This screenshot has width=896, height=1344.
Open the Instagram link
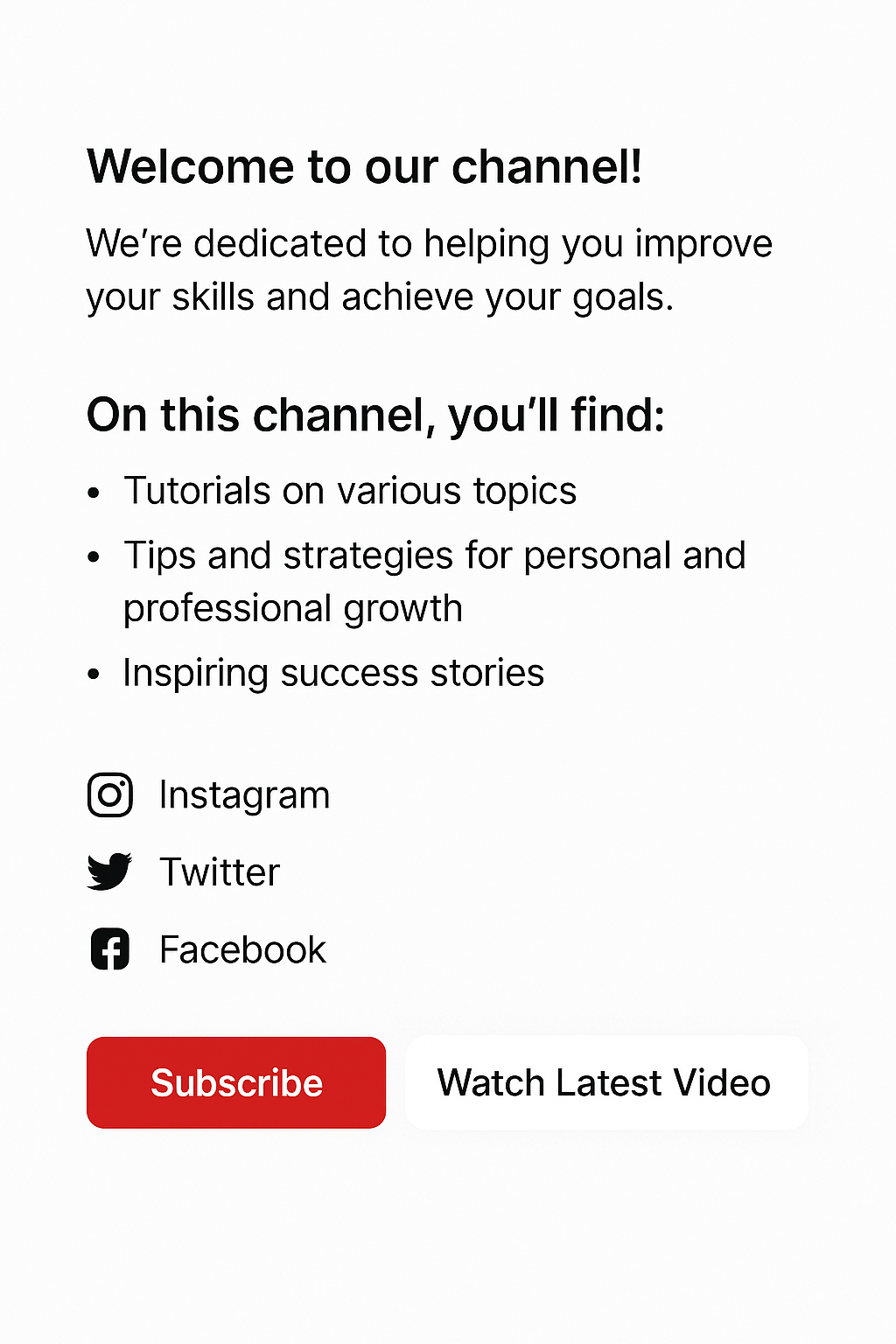pyautogui.click(x=210, y=795)
